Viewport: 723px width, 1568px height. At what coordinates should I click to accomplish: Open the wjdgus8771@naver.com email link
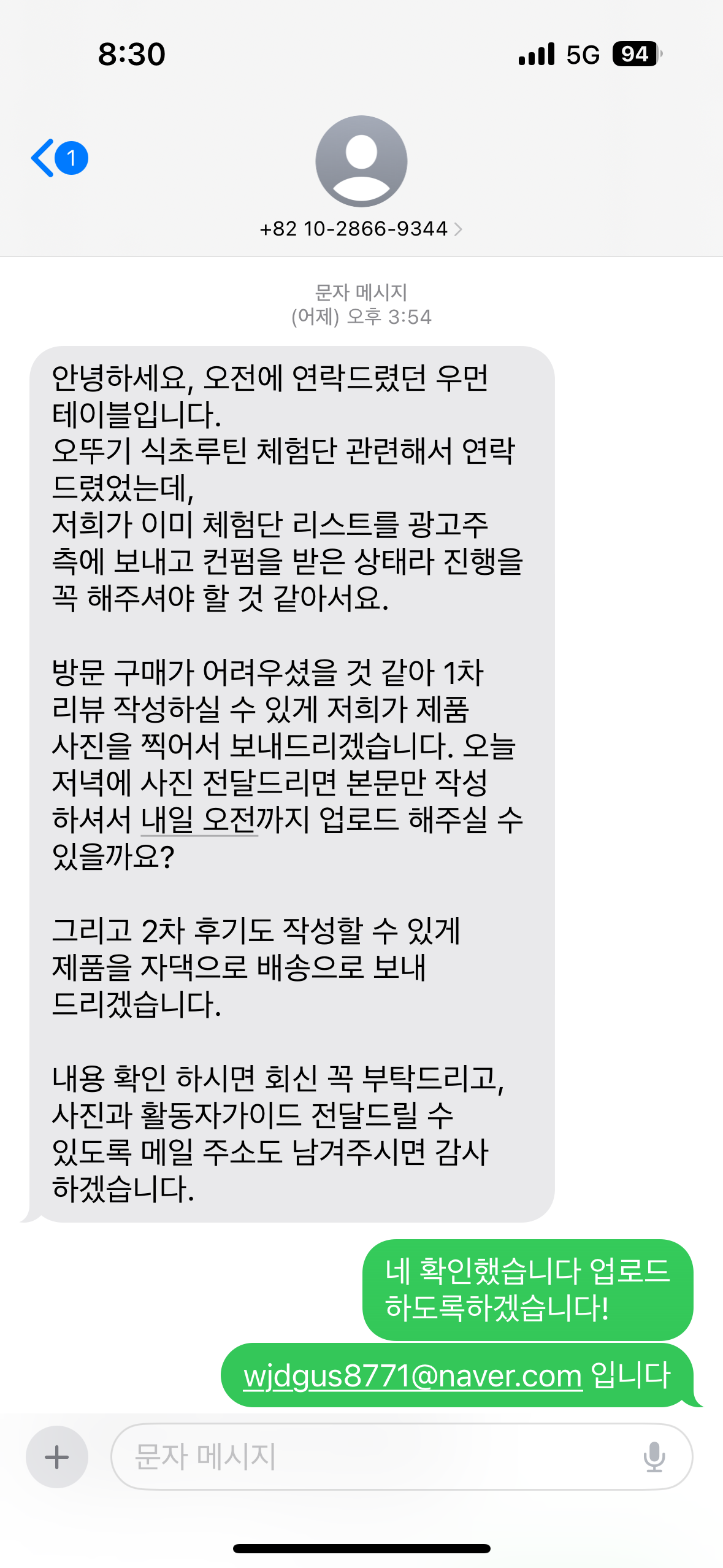(413, 1376)
